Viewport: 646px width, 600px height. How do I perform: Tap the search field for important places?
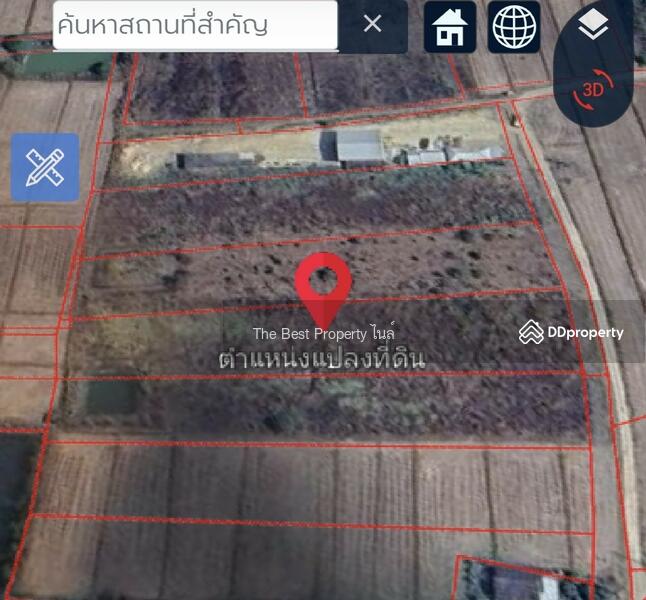tap(195, 26)
